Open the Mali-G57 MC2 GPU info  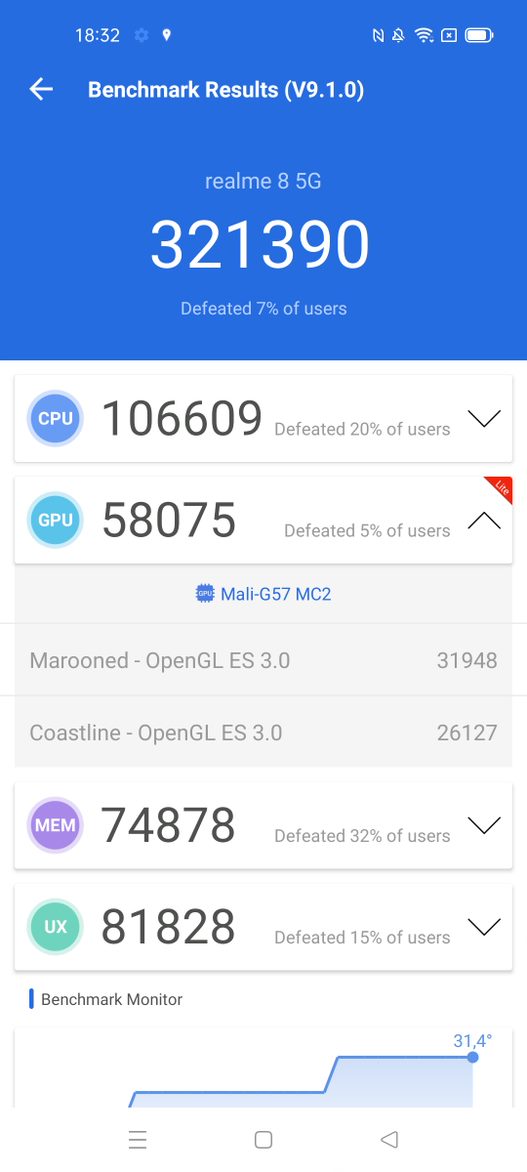click(263, 594)
